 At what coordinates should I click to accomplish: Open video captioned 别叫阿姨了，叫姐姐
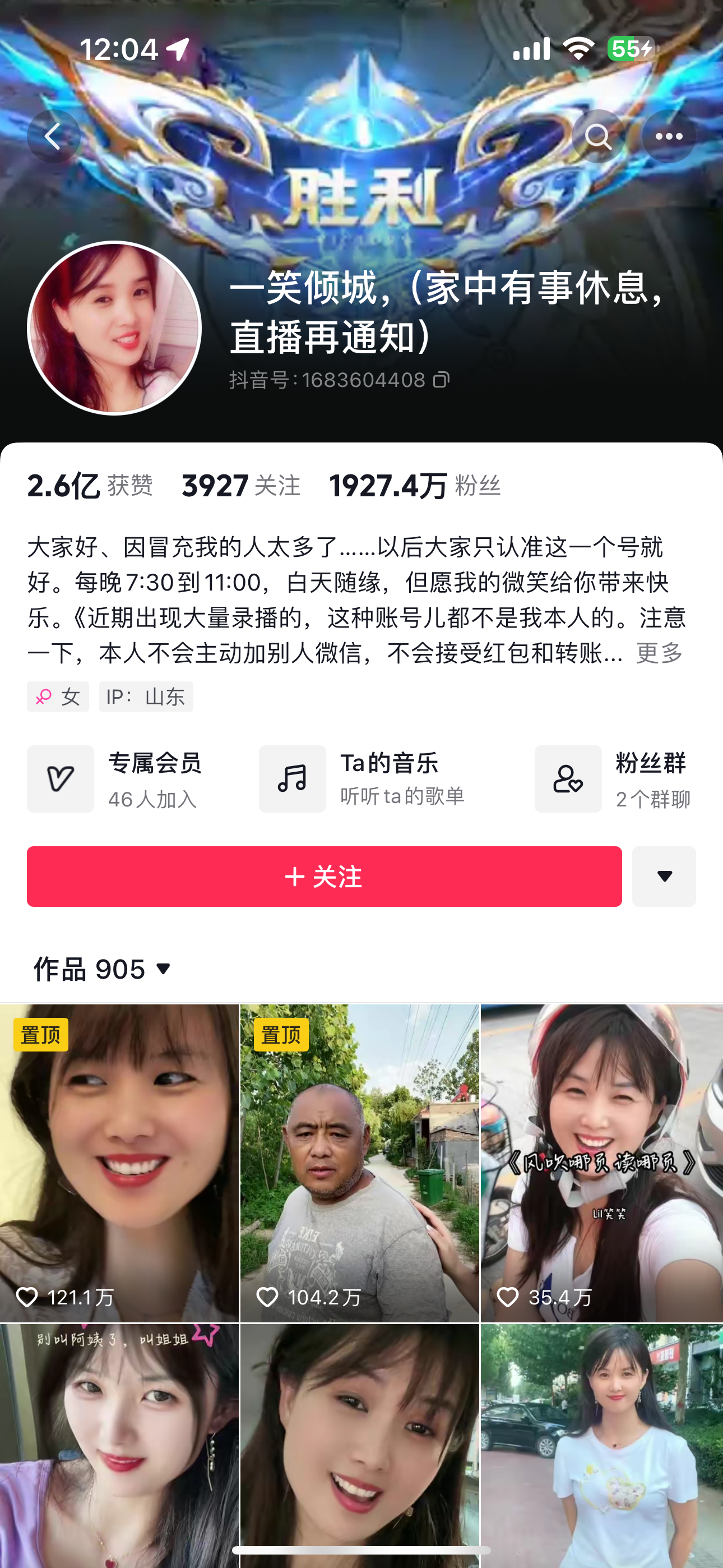point(119,1442)
